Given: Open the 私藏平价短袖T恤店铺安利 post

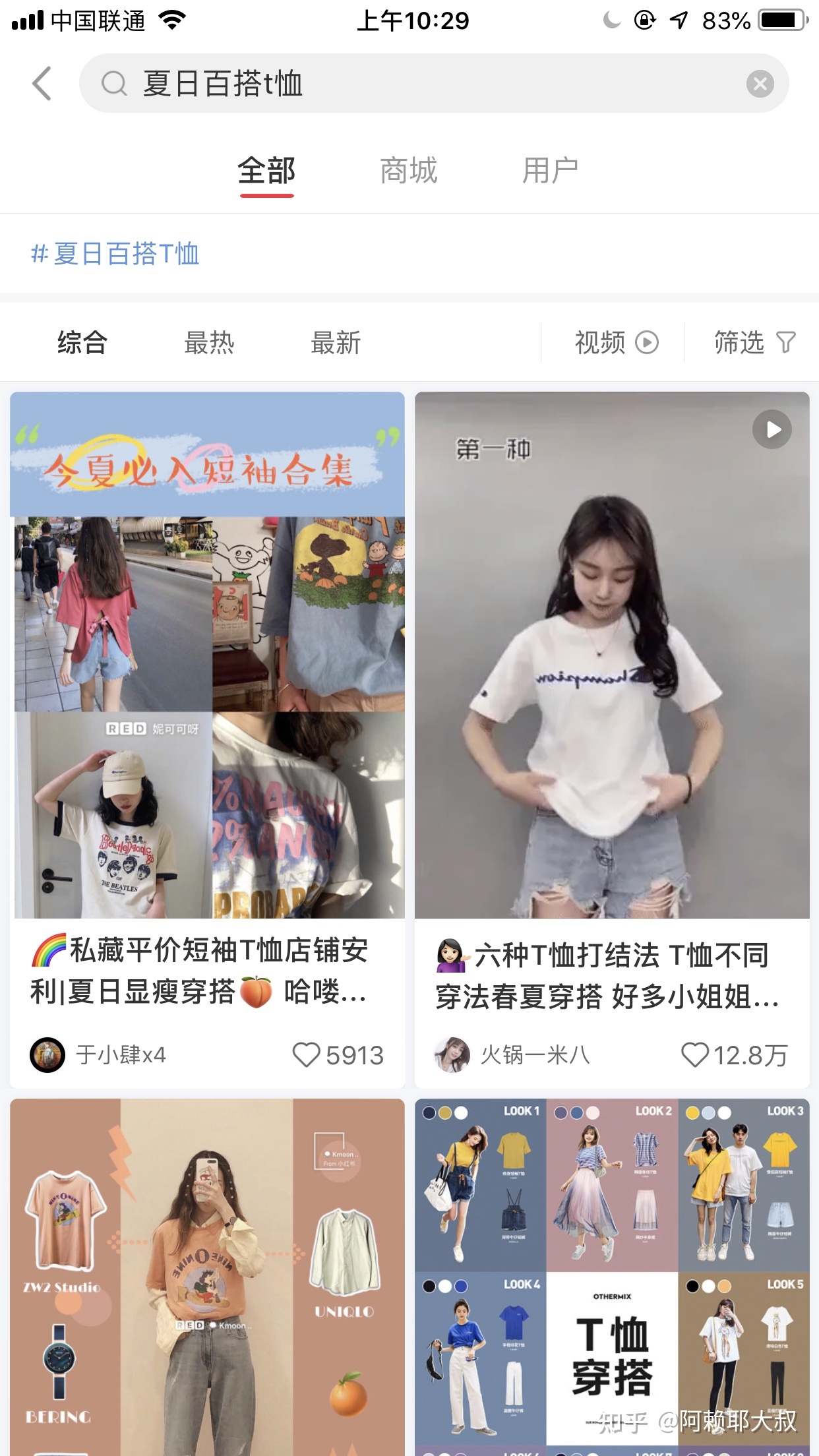Looking at the screenshot, I should (207, 659).
